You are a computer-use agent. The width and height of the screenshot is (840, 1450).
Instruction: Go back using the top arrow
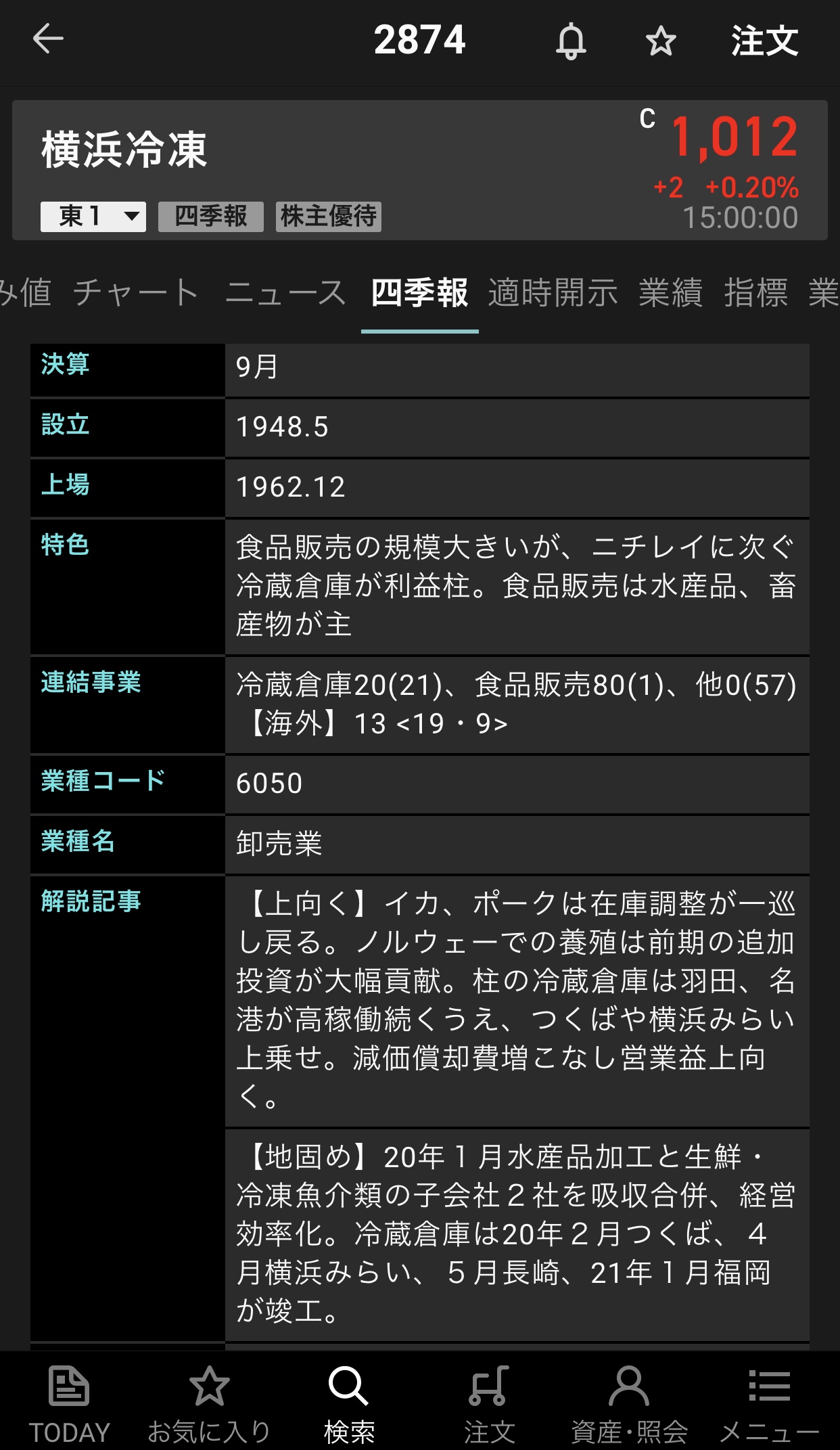pos(48,39)
